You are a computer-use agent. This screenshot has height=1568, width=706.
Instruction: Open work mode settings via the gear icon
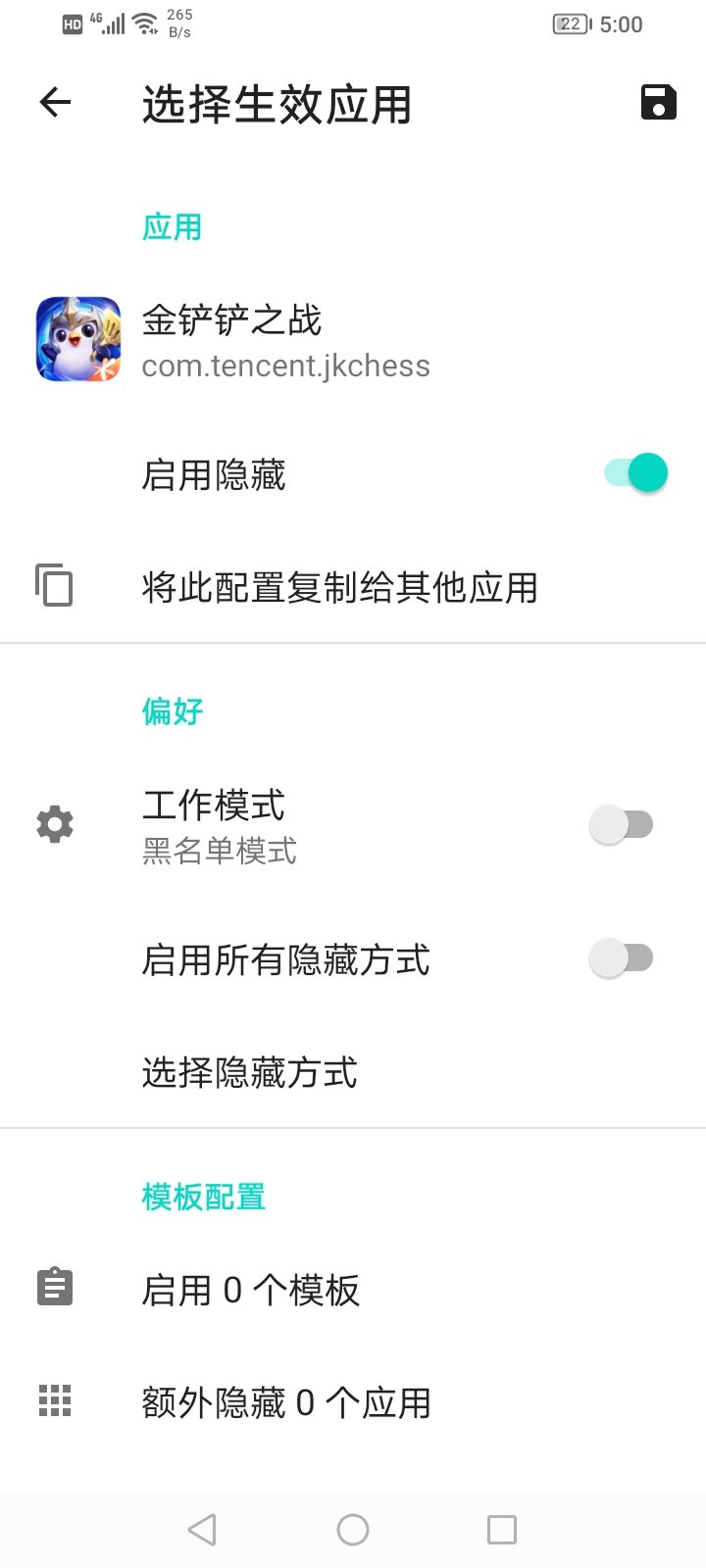click(54, 824)
